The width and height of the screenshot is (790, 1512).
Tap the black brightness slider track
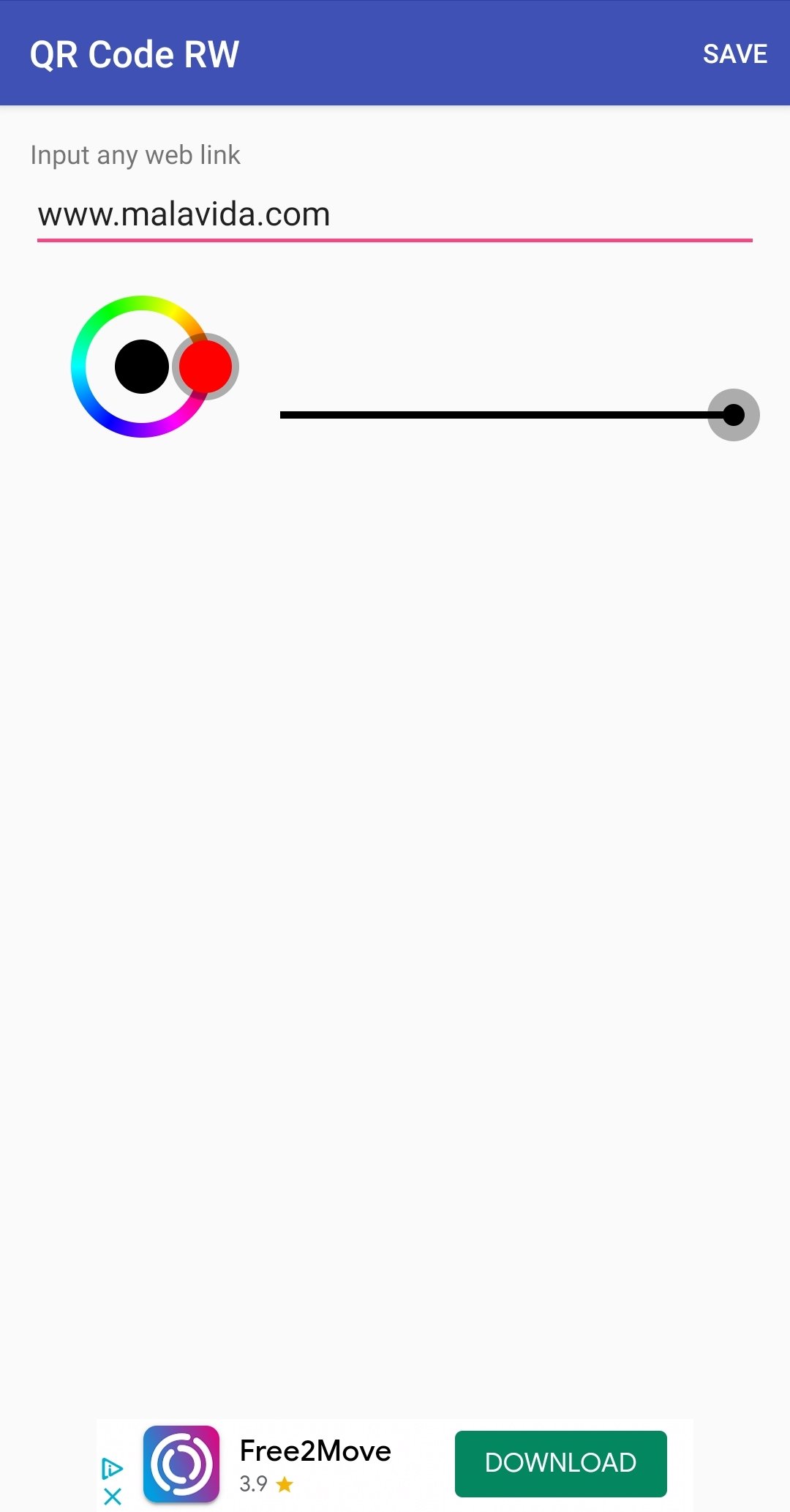(x=497, y=415)
